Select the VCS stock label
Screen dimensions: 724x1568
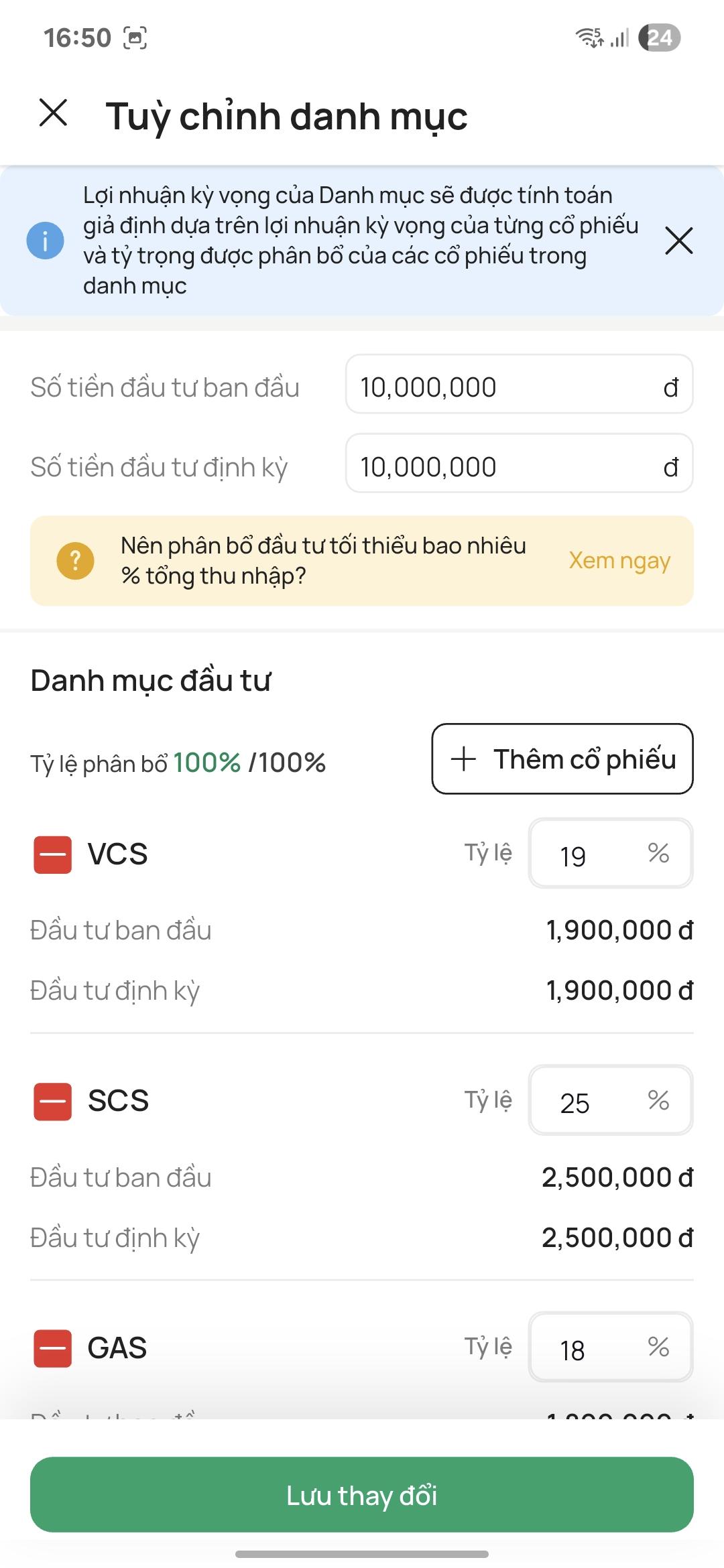click(x=116, y=855)
